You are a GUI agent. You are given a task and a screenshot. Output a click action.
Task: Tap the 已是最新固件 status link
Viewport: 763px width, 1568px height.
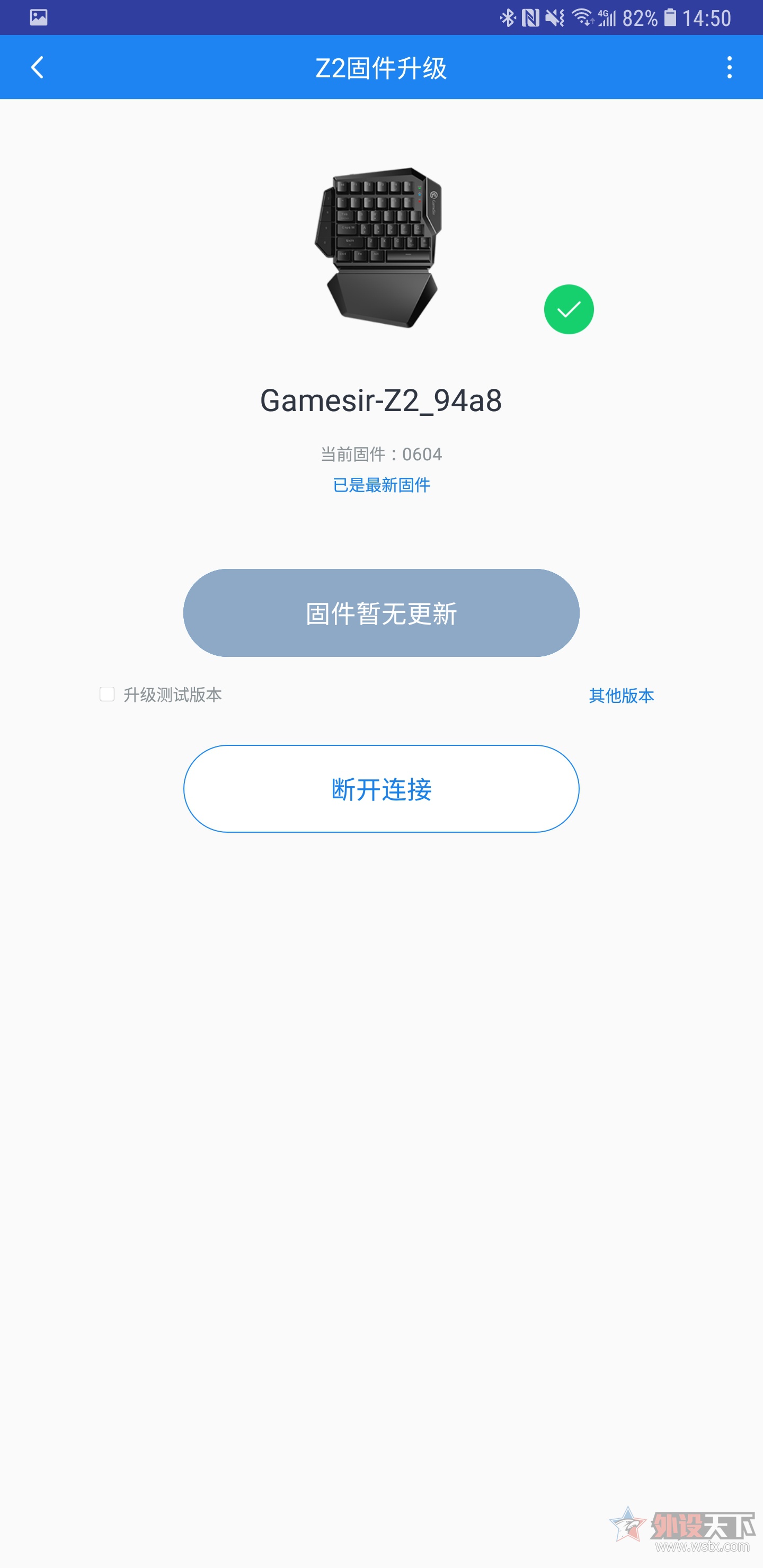(381, 485)
